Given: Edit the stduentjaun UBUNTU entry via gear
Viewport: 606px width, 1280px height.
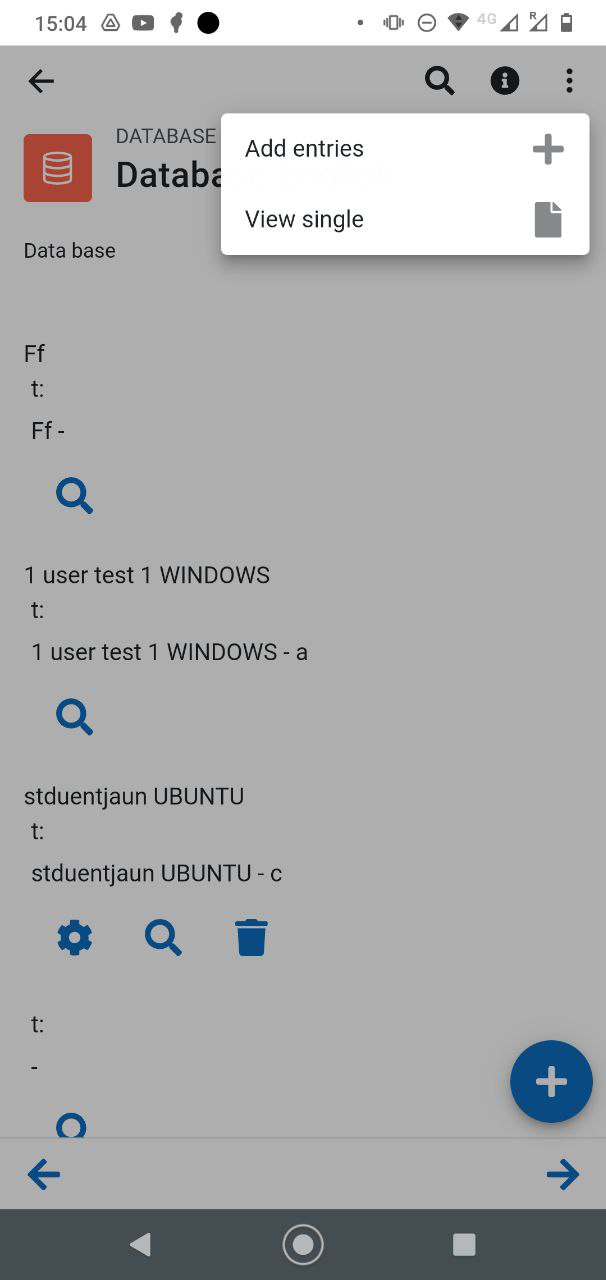Looking at the screenshot, I should [75, 938].
